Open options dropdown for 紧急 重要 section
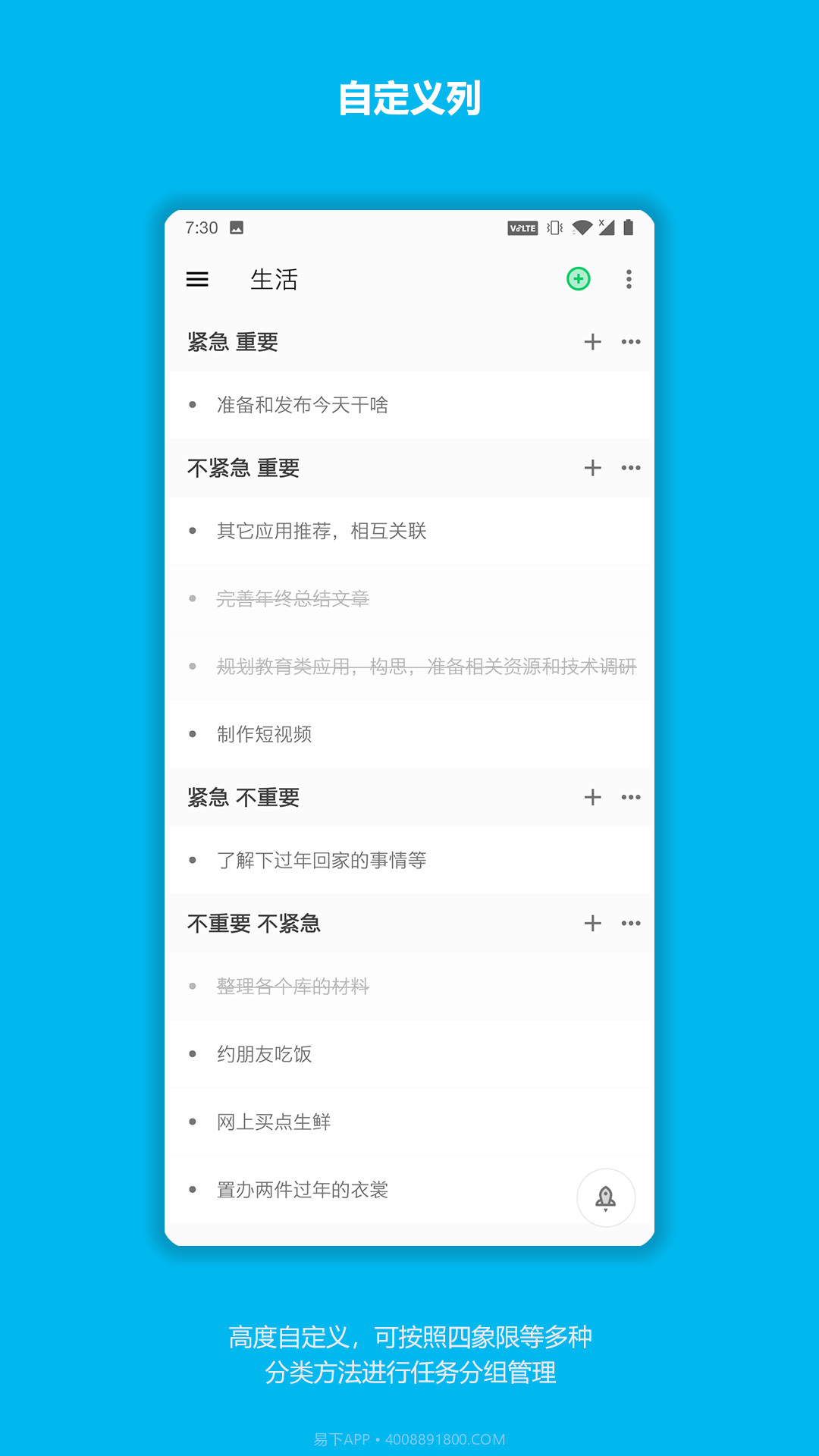 tap(629, 342)
